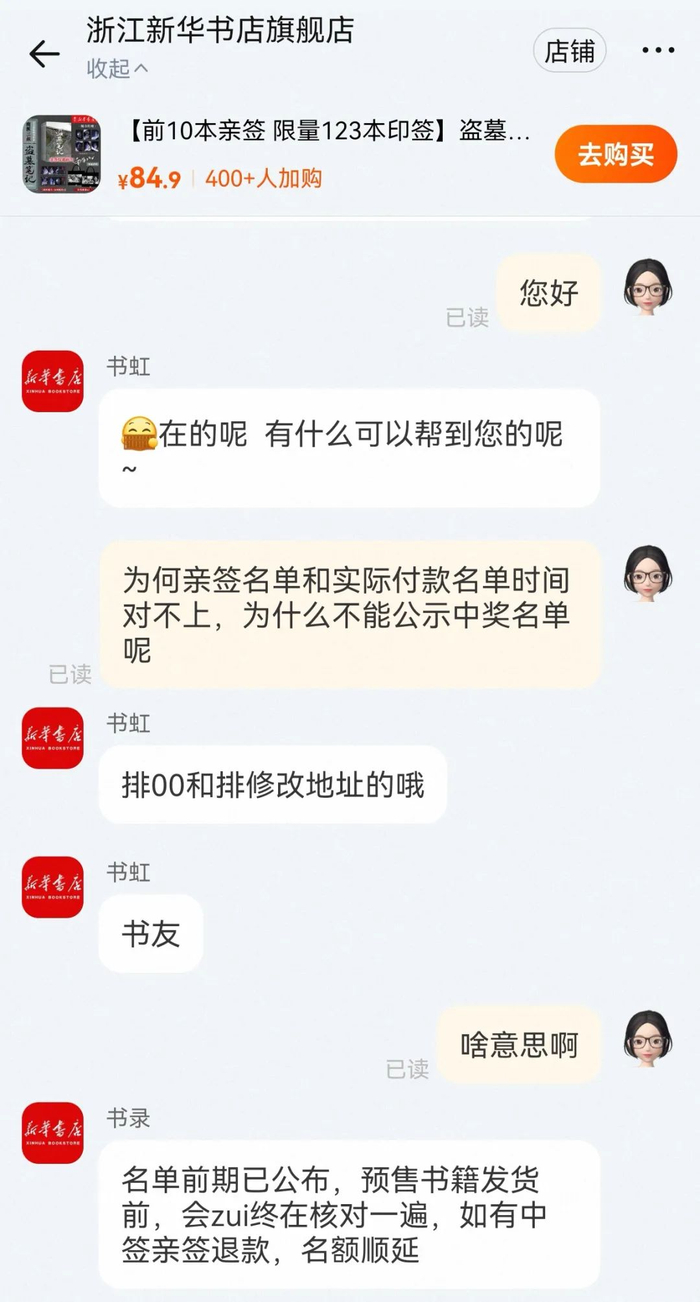Open the three-dot overflow menu

pos(657,51)
